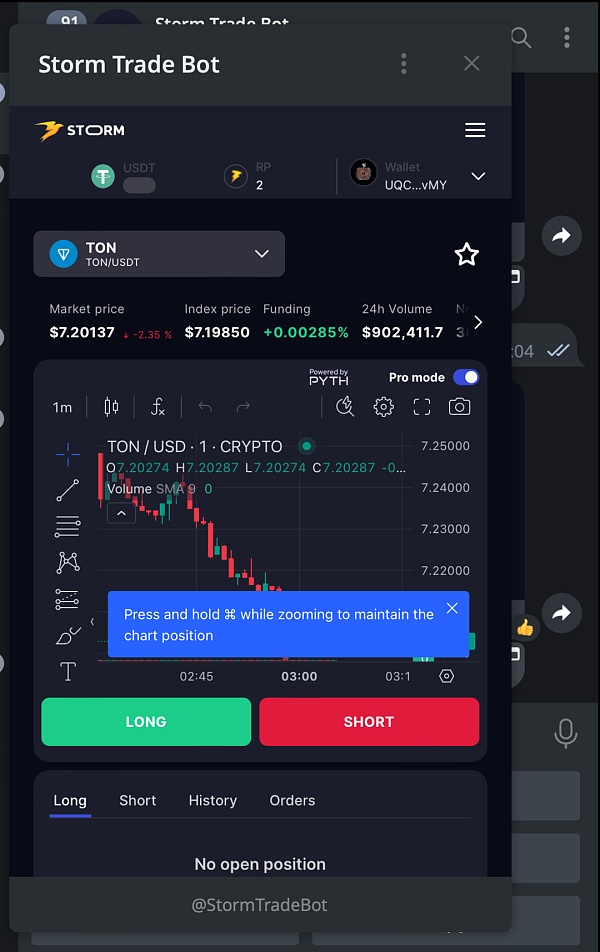Open the chart settings gear
Screen dimensions: 600x952
pyautogui.click(x=383, y=407)
